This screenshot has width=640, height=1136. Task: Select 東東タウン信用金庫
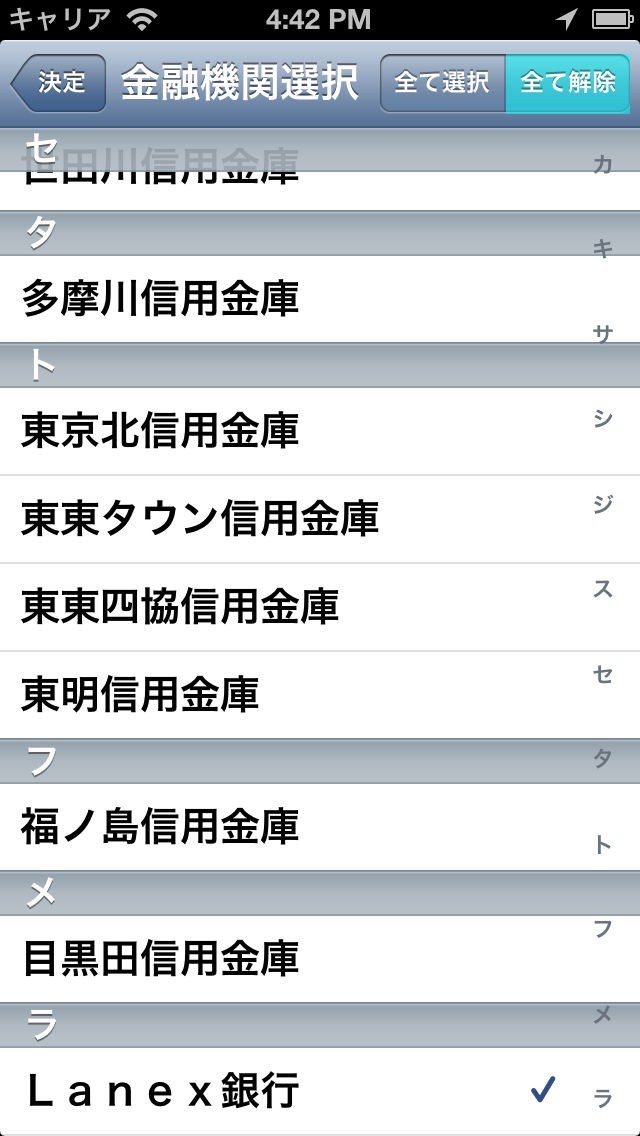coord(300,519)
